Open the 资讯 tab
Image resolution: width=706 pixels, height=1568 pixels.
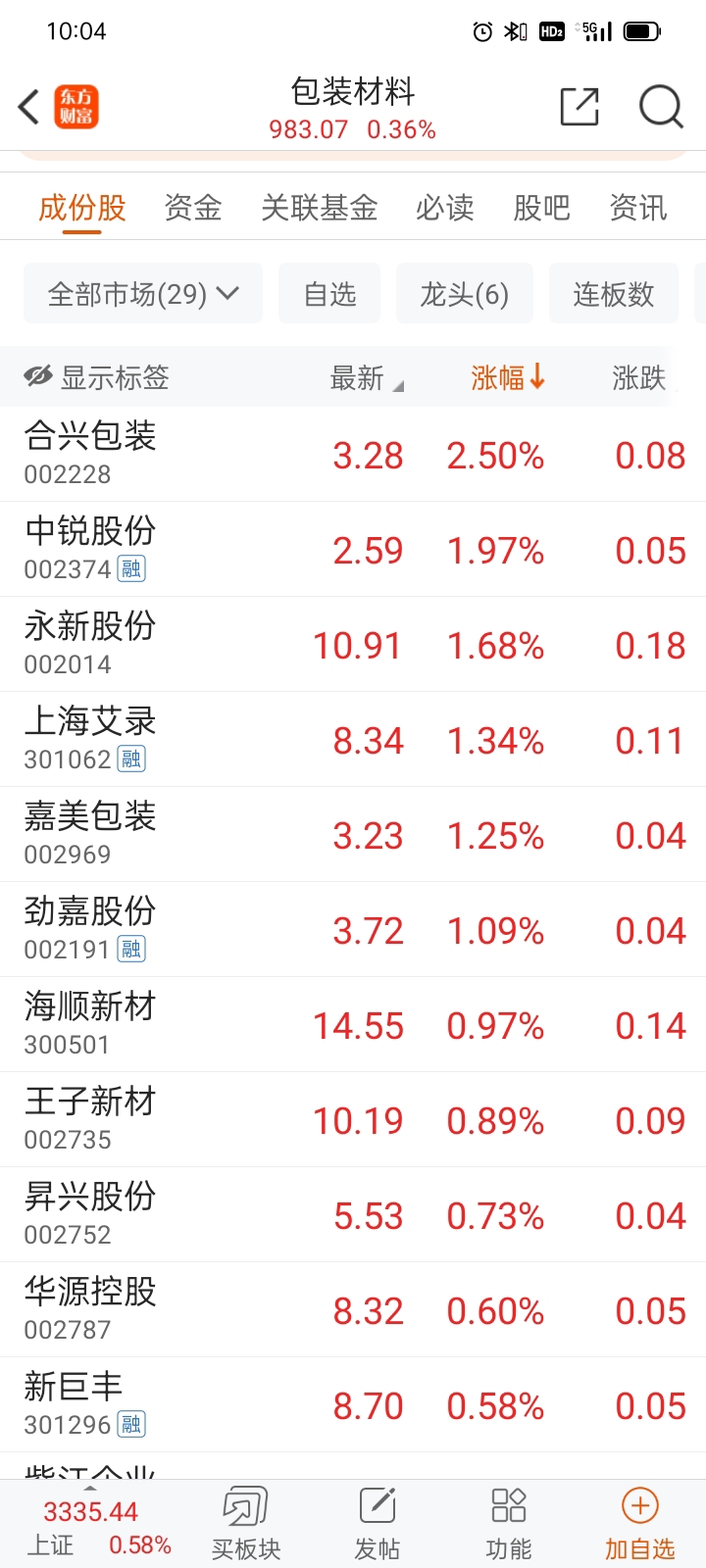[x=638, y=208]
